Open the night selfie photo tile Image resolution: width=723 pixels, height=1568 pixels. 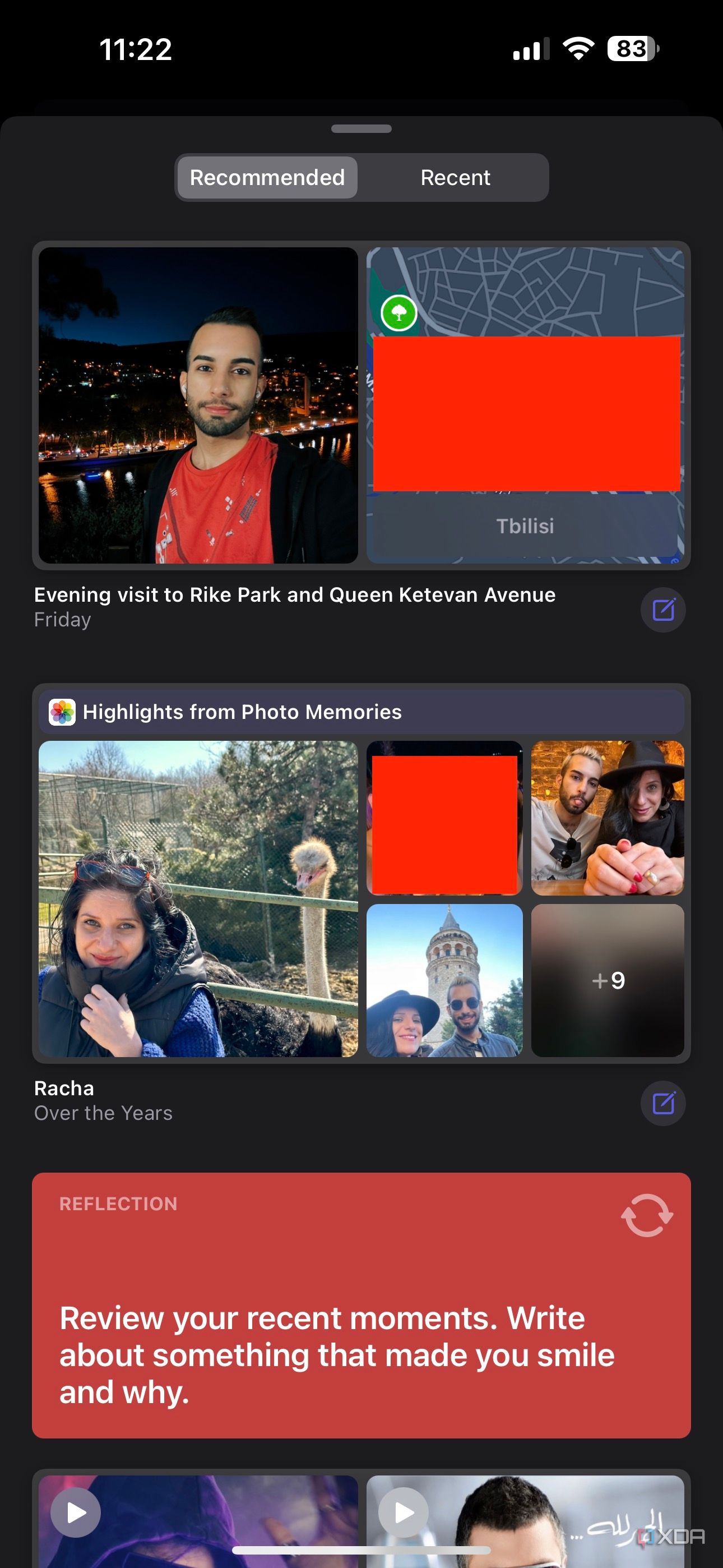[198, 405]
